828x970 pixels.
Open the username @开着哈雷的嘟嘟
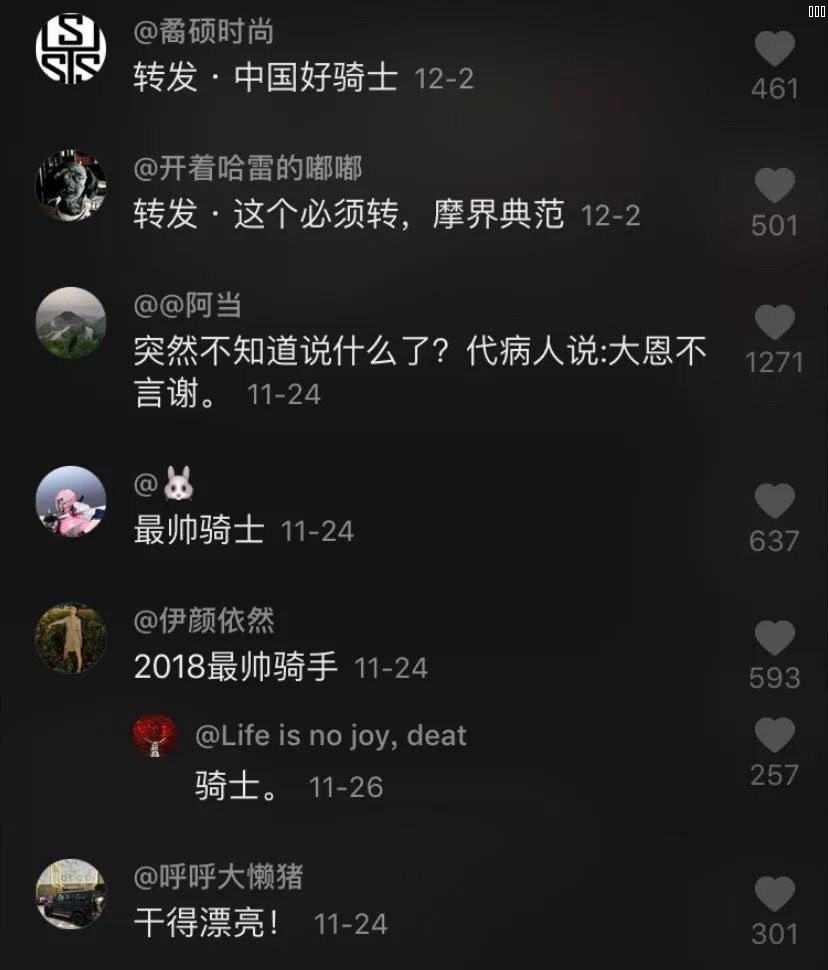248,168
